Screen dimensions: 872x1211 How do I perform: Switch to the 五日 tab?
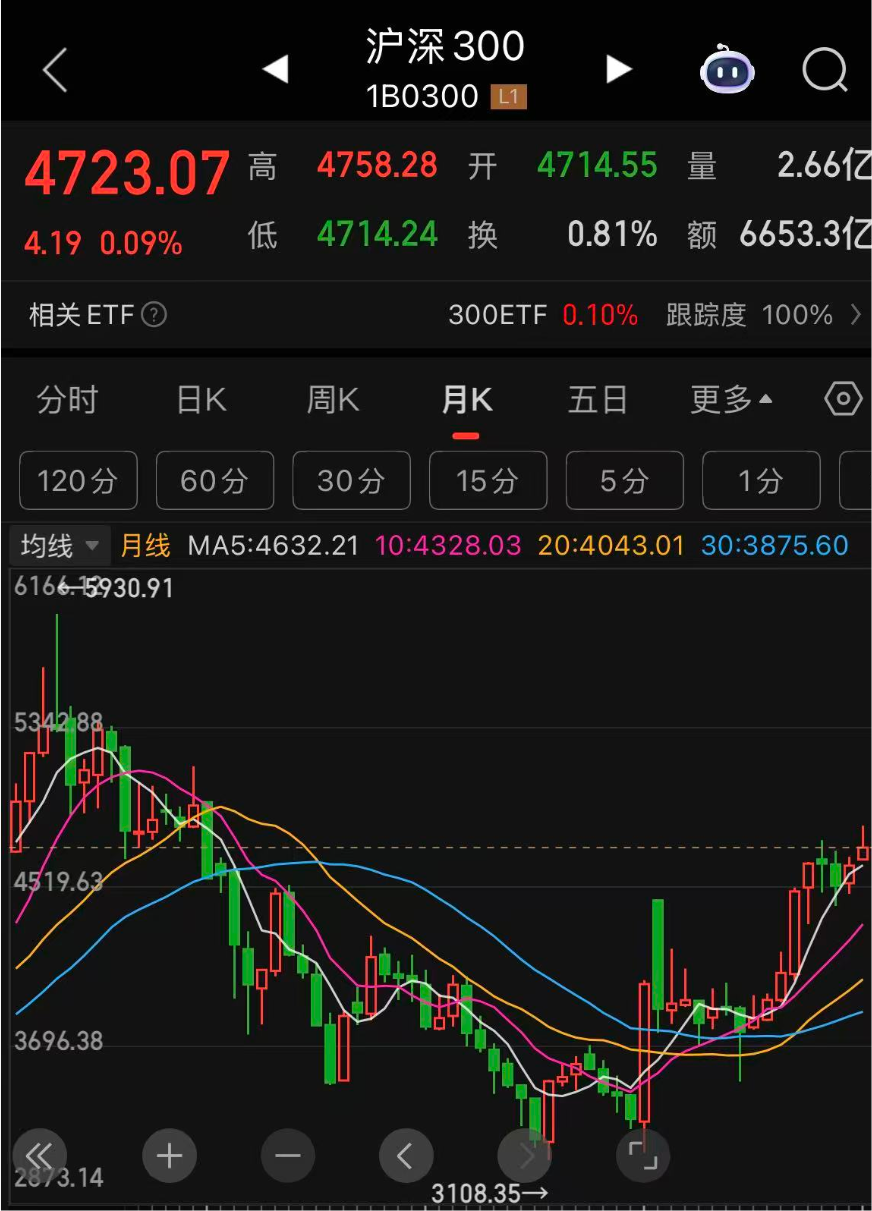(597, 401)
